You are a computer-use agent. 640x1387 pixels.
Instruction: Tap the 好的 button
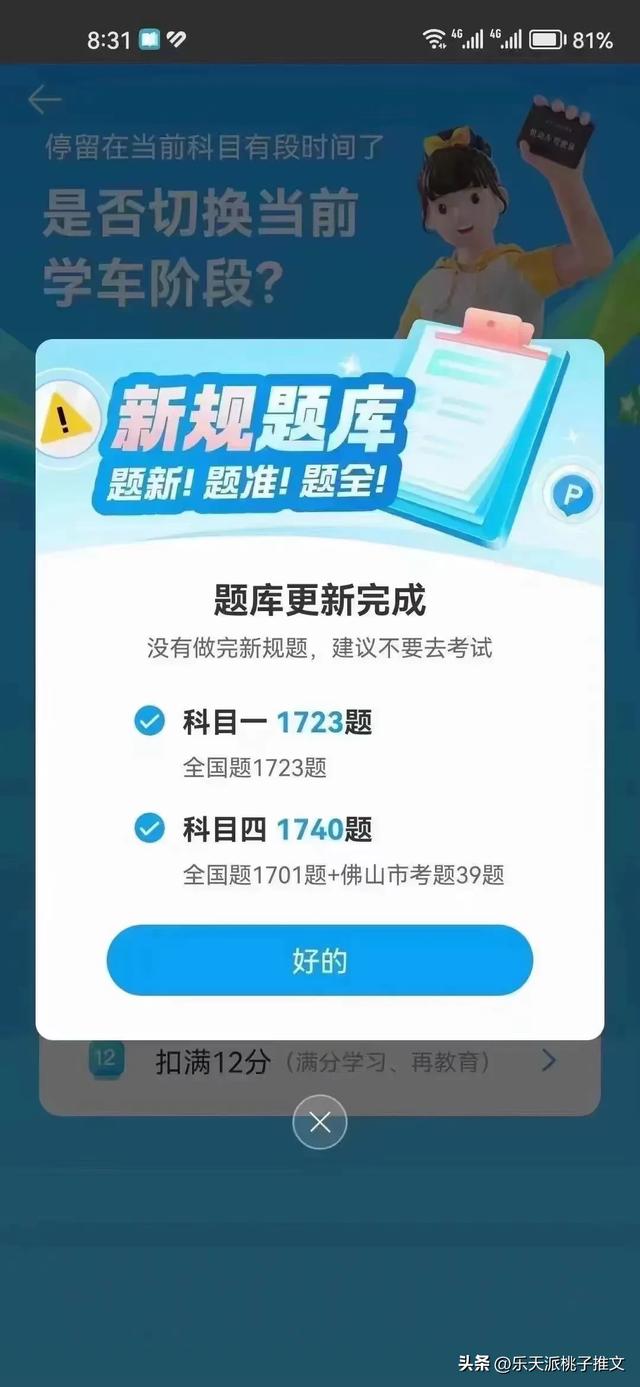320,960
